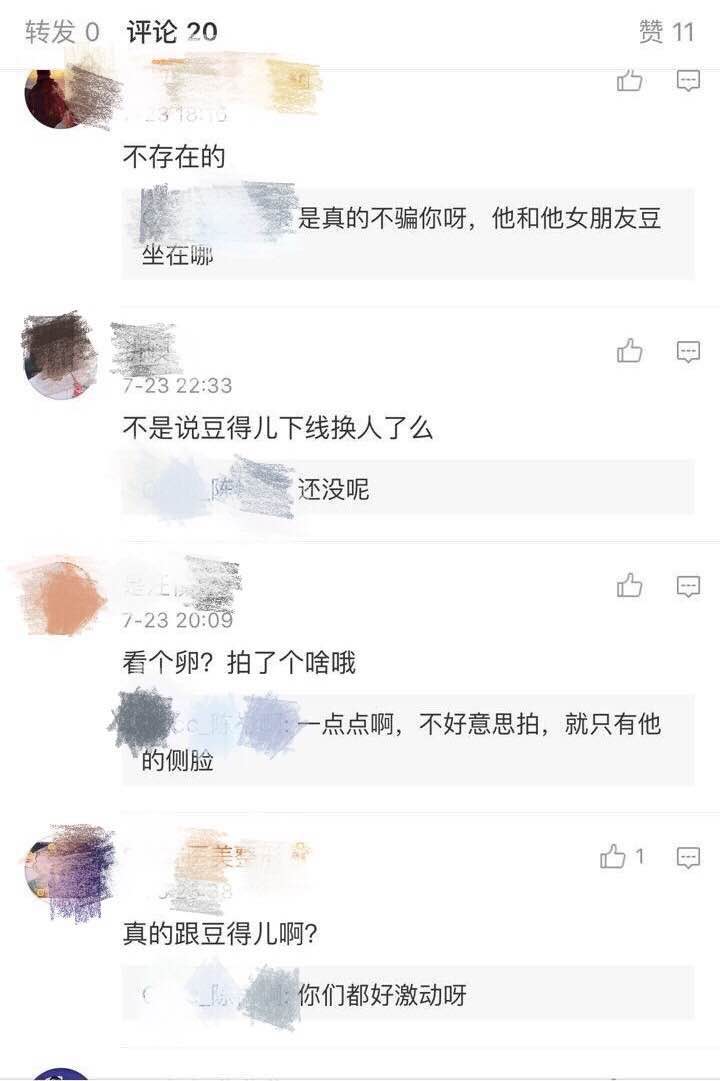Switch to the 转发 tab
The height and width of the screenshot is (1081, 720).
click(62, 32)
